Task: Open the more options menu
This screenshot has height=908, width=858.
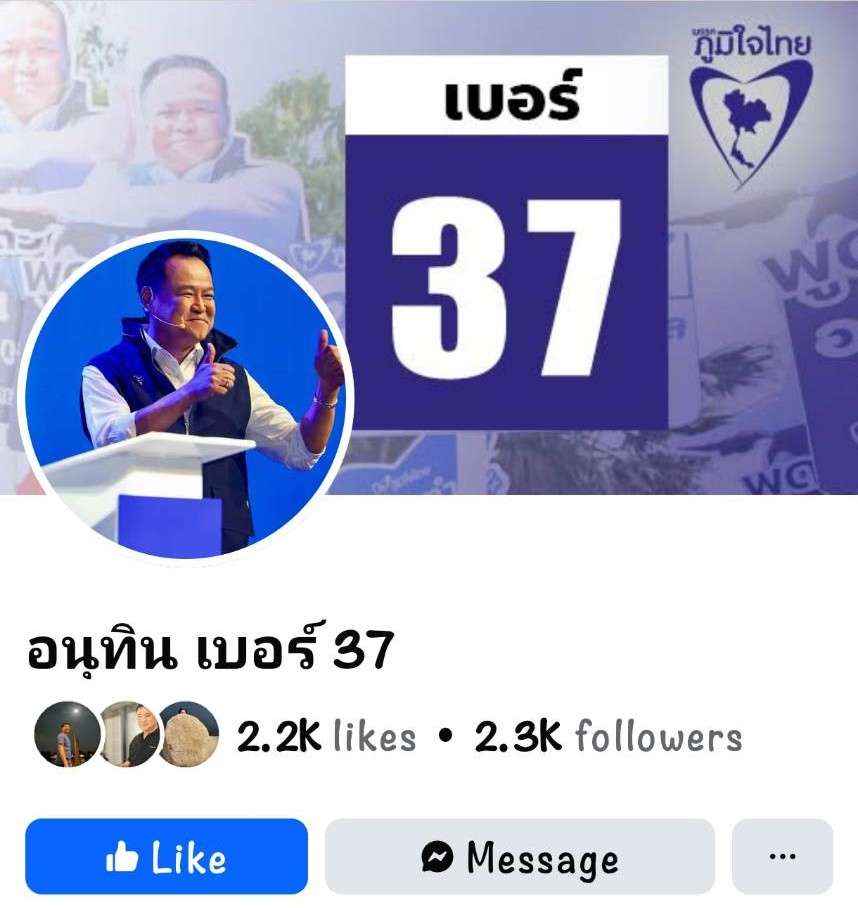Action: pos(783,857)
